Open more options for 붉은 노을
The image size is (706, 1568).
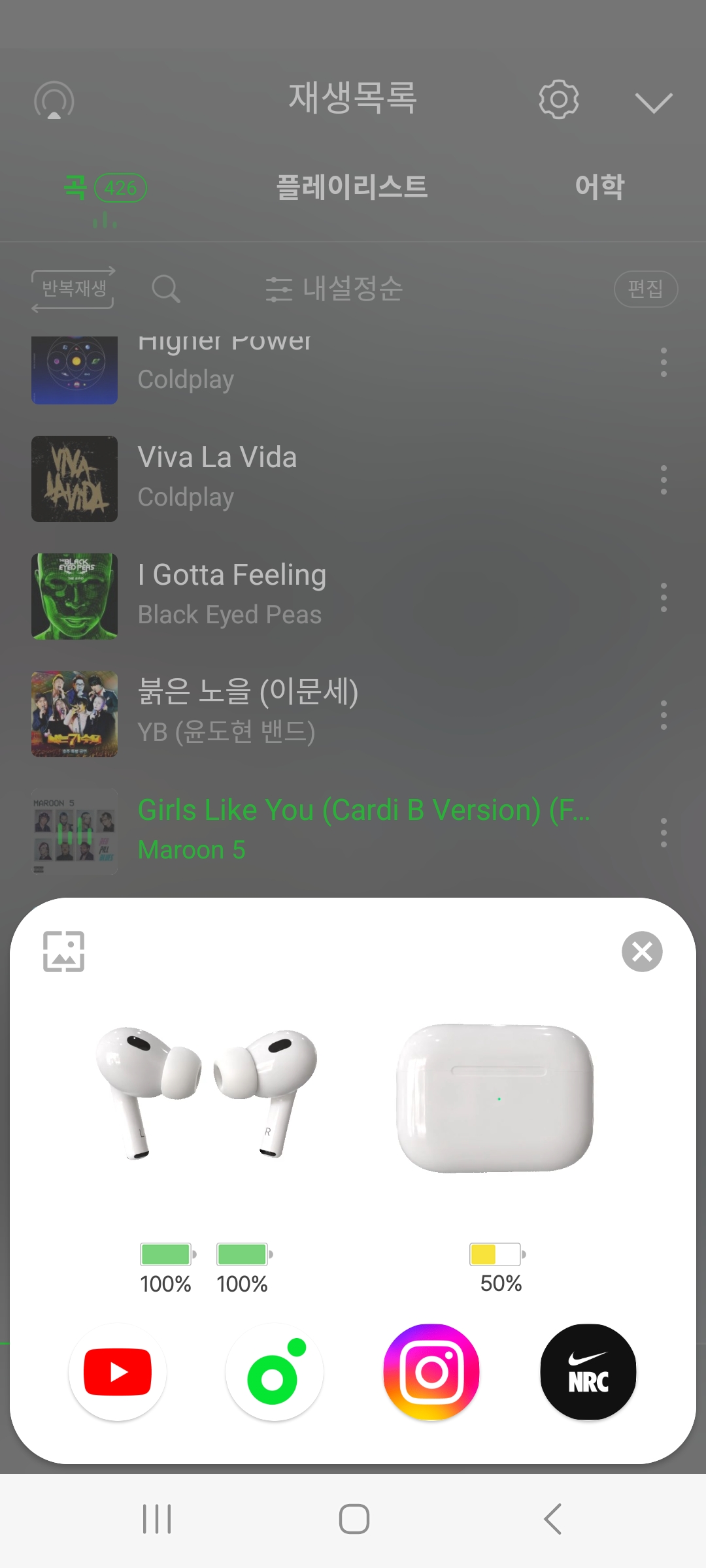[x=664, y=715]
